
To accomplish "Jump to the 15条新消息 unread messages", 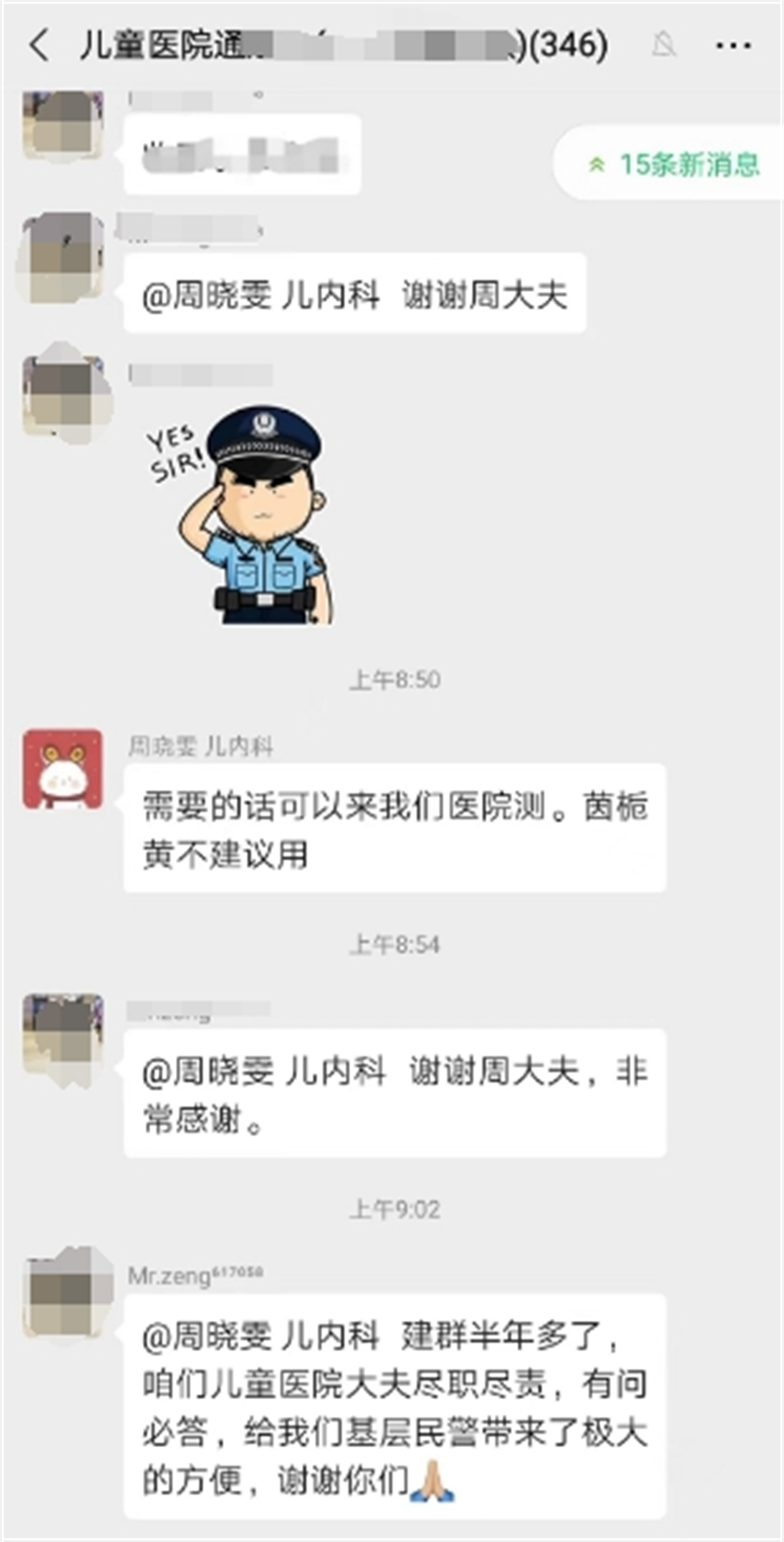I will 673,164.
